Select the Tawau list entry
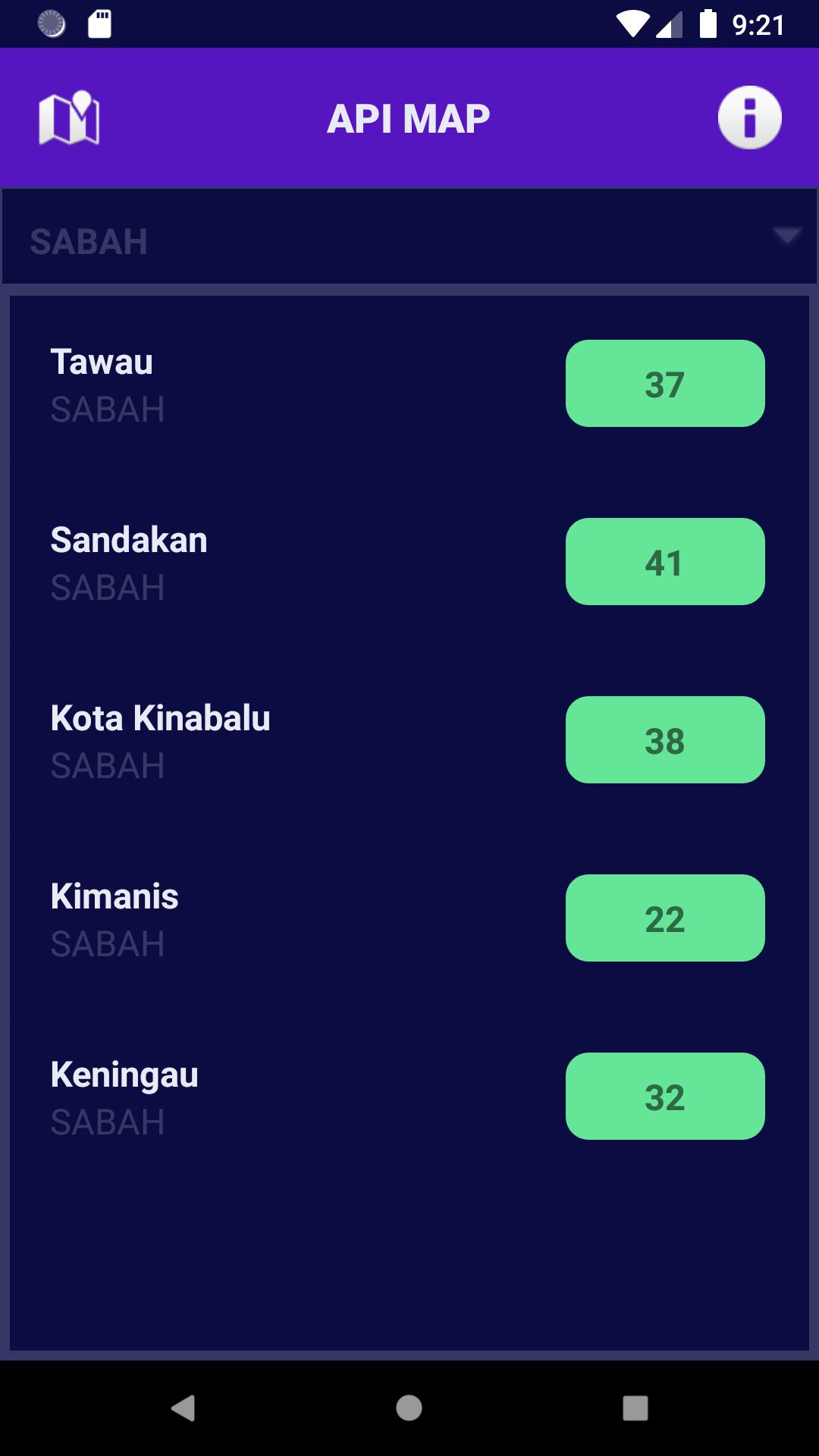The height and width of the screenshot is (1456, 819). tap(101, 362)
